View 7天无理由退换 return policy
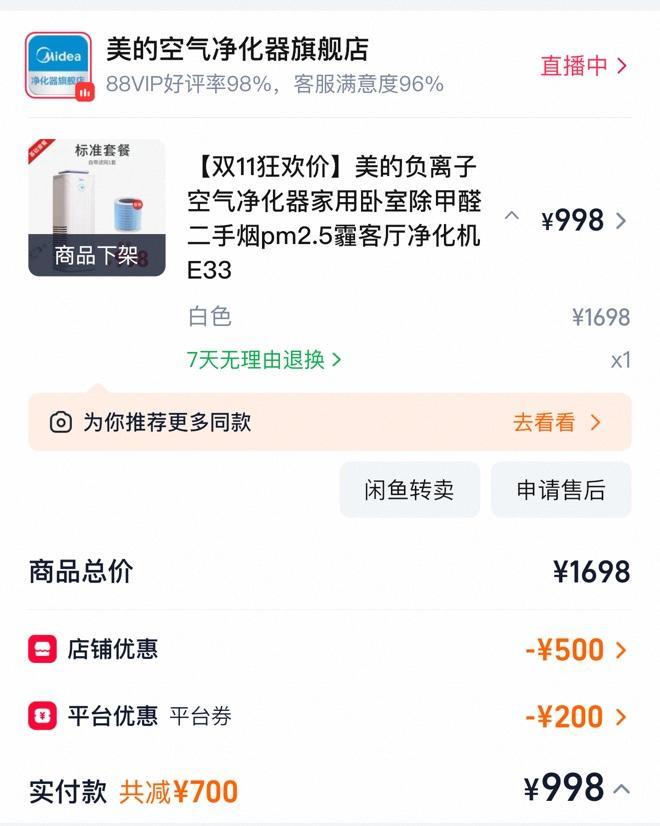Screen dimensions: 660x826 coord(264,360)
